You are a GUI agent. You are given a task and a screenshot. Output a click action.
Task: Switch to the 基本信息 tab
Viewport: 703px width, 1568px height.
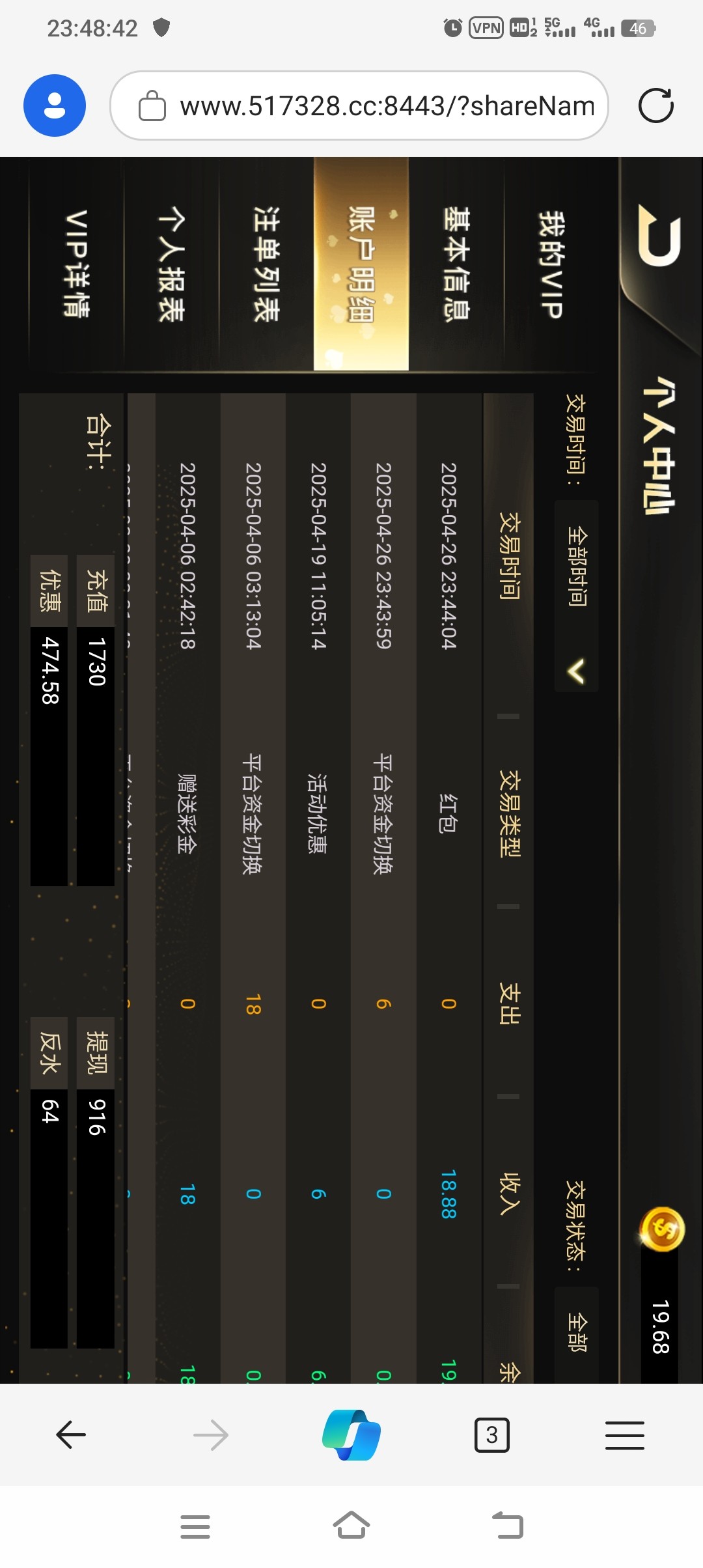click(x=456, y=264)
